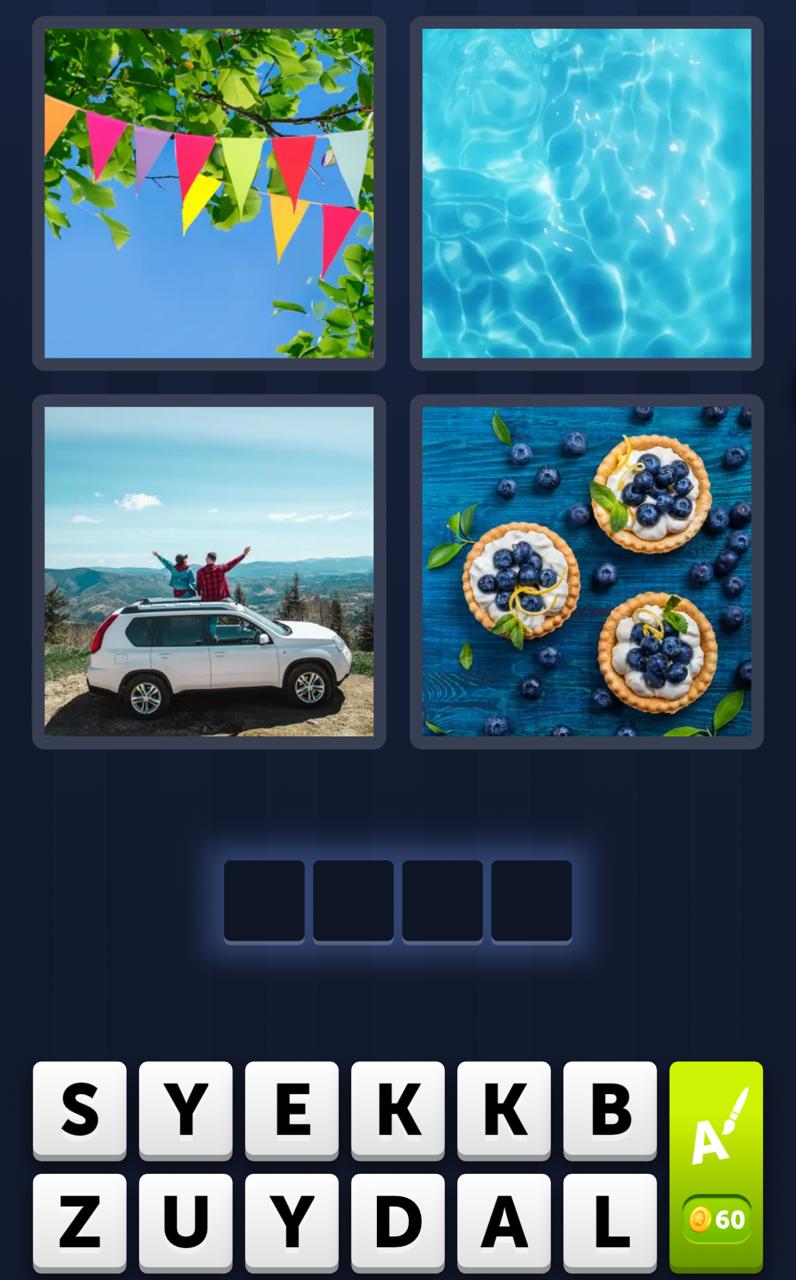
Task: Select the letter B tile
Action: click(609, 1109)
